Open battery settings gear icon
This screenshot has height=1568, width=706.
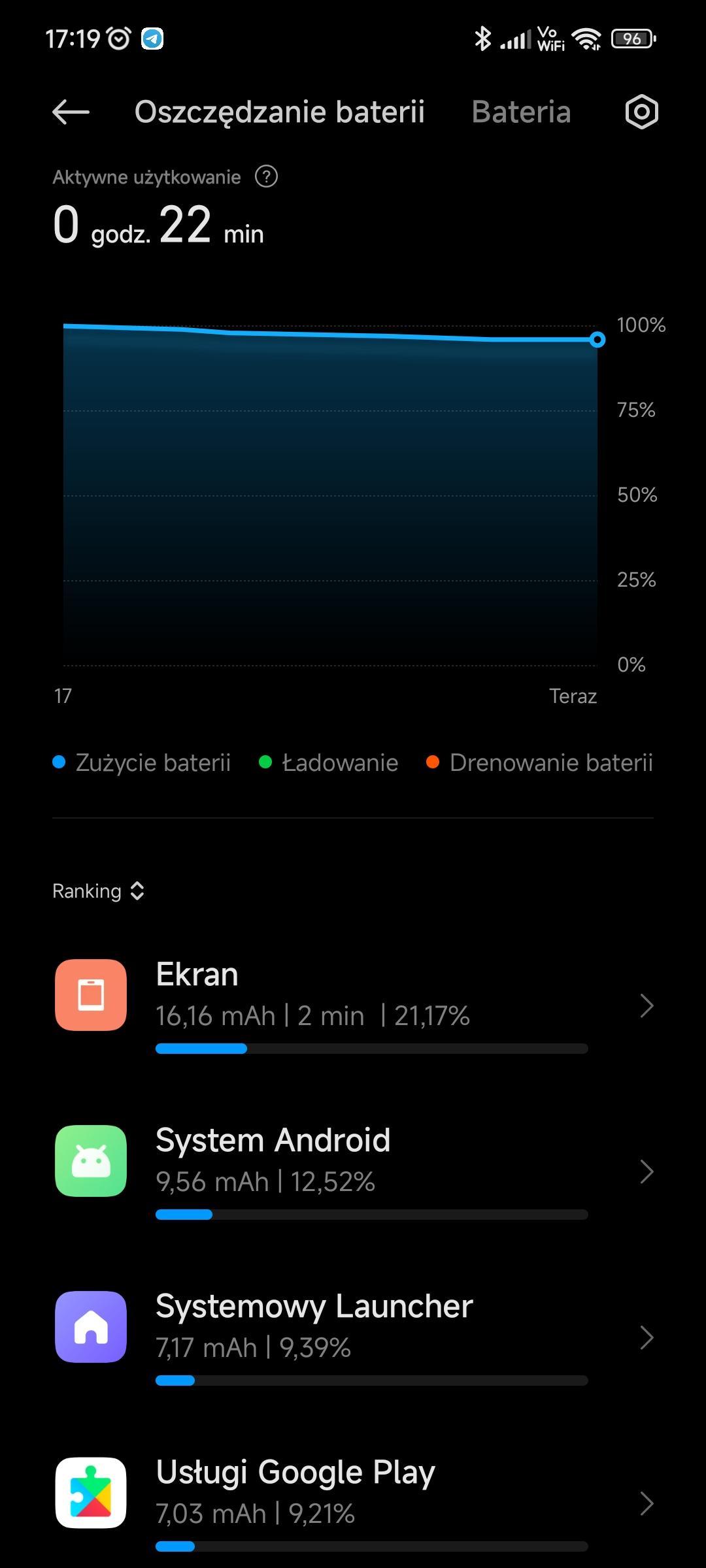point(641,112)
